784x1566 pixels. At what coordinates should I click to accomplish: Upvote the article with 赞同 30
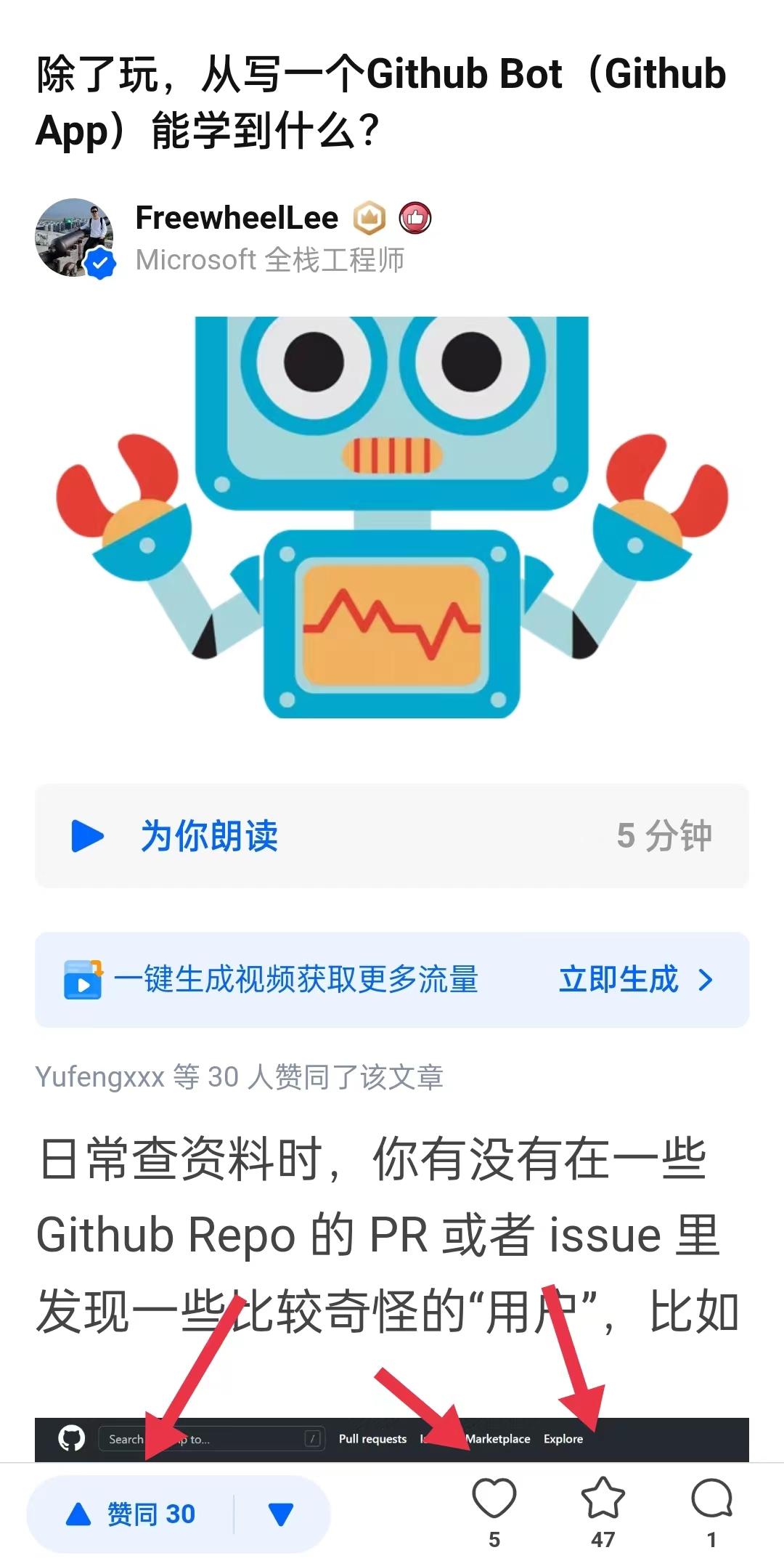click(x=131, y=1514)
